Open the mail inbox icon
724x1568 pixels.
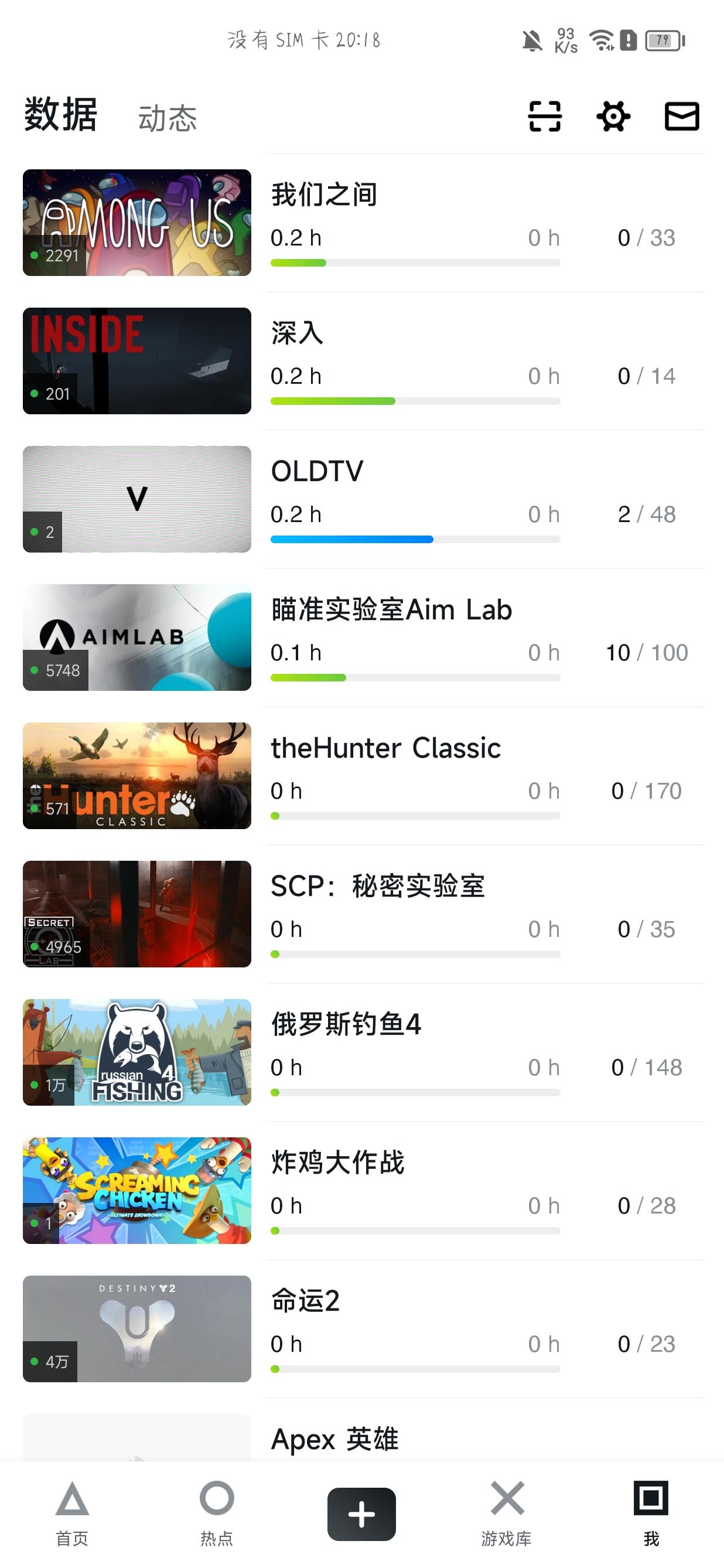pos(681,116)
